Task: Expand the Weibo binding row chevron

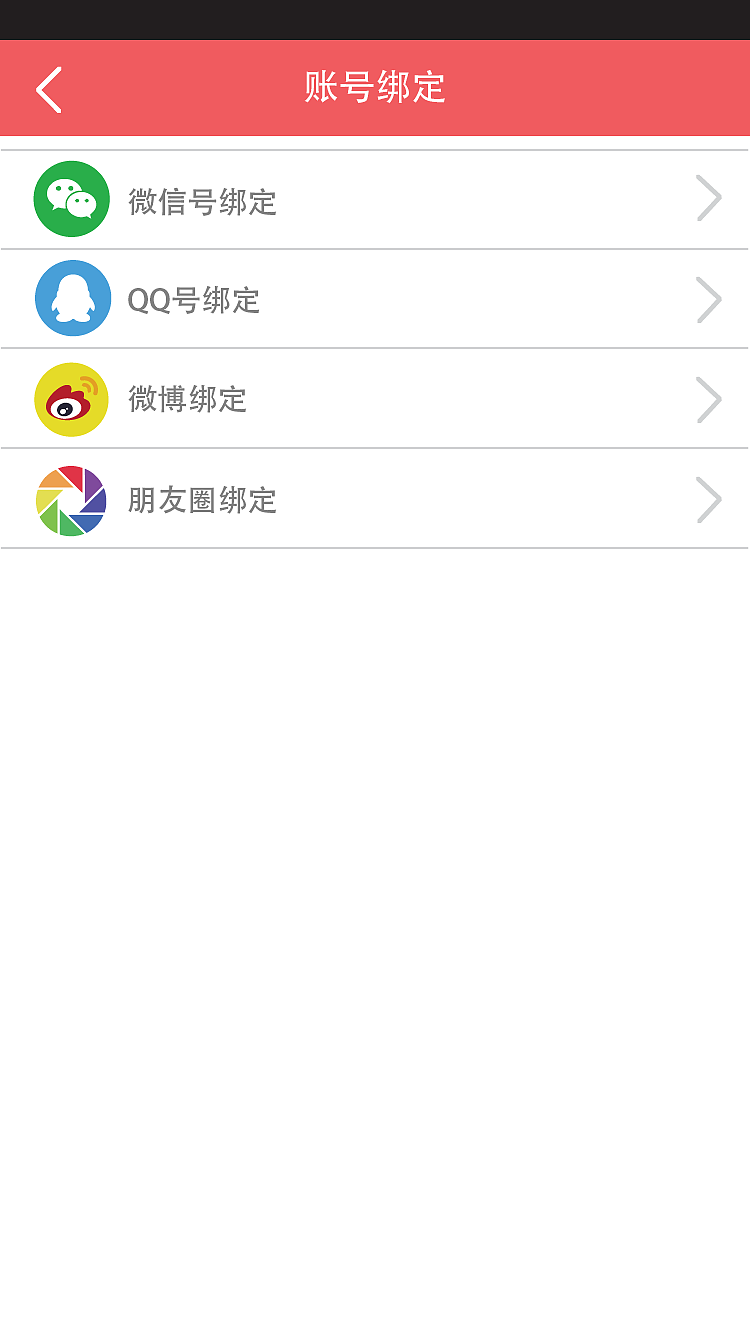Action: pyautogui.click(x=708, y=398)
